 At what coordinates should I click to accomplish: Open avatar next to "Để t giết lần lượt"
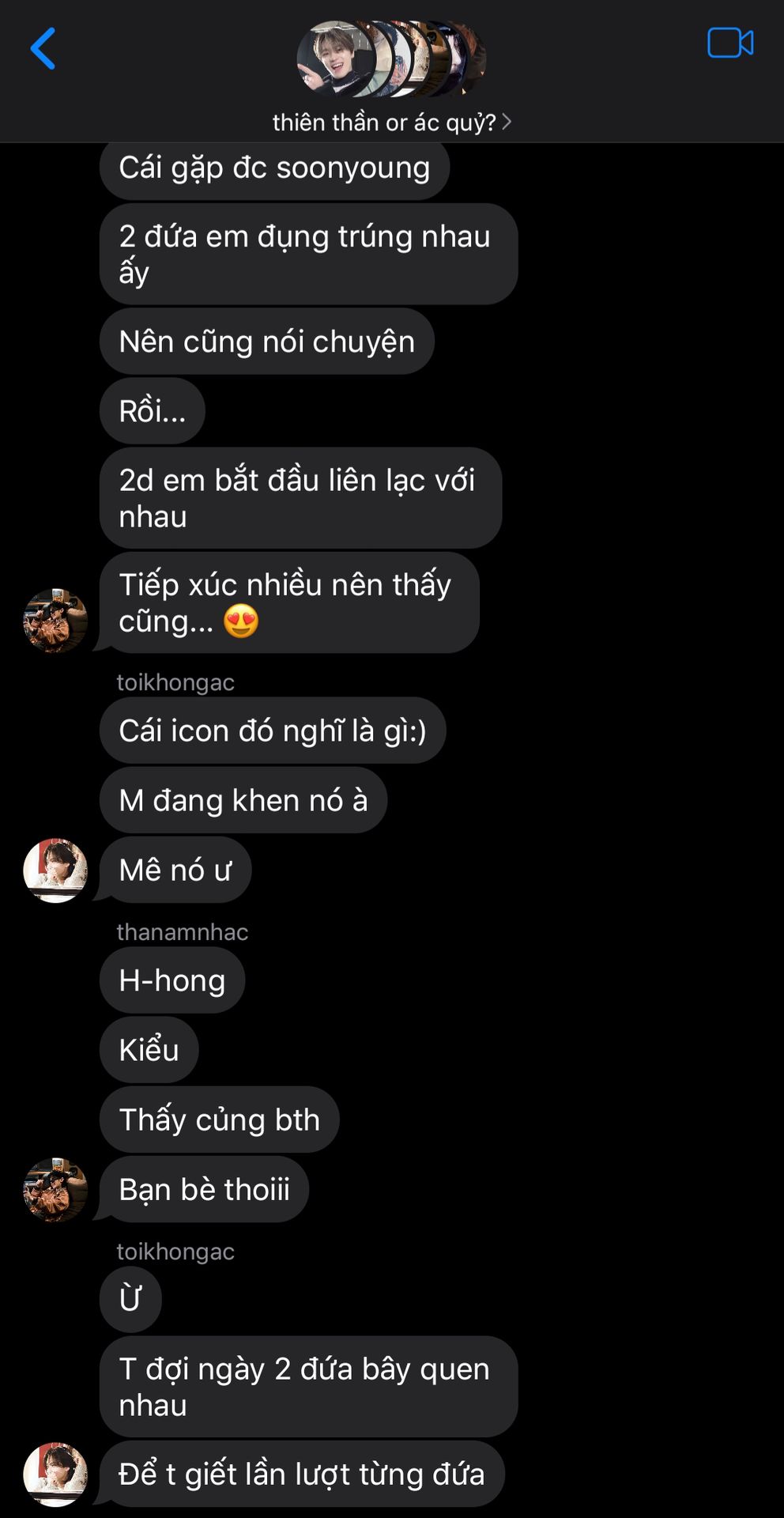pyautogui.click(x=55, y=1475)
